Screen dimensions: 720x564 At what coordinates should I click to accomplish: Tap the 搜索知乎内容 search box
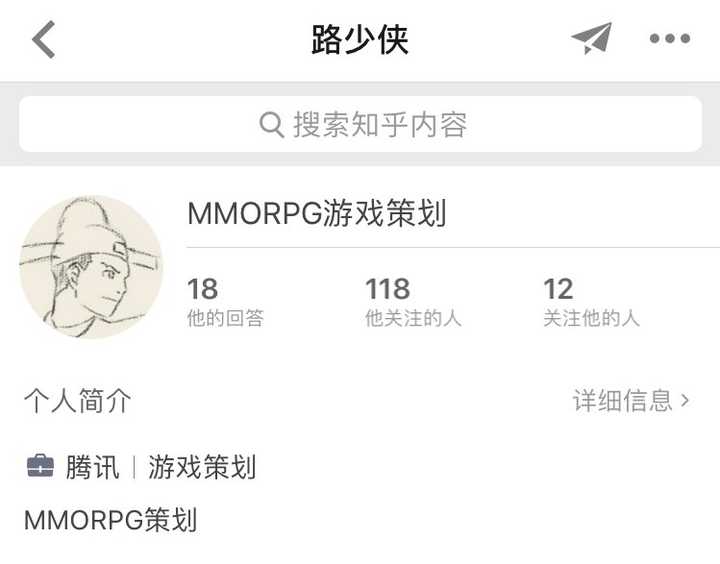[x=360, y=125]
